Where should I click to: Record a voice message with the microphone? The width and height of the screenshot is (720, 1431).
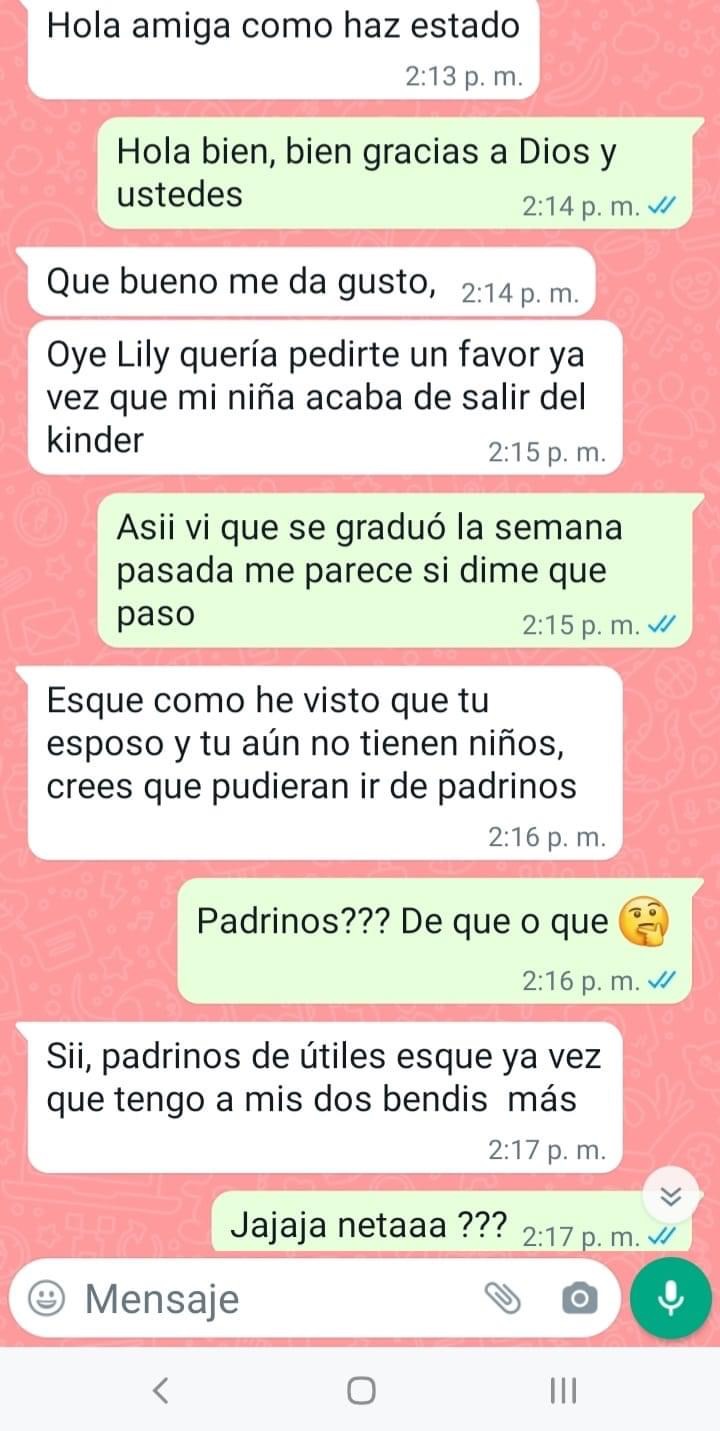pyautogui.click(x=672, y=1299)
